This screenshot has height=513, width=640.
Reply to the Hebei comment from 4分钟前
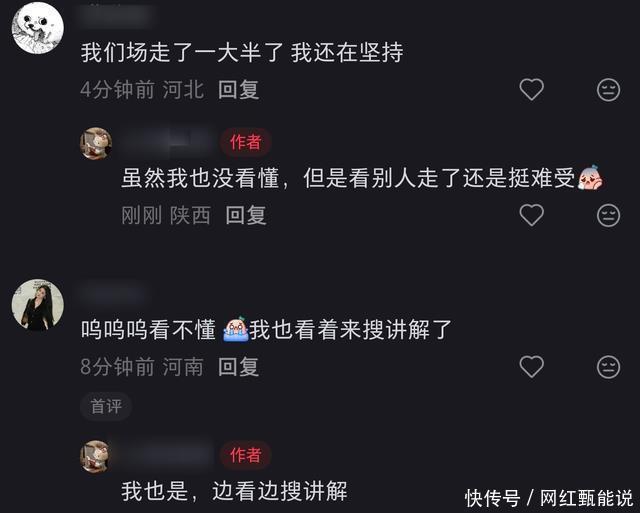point(239,90)
